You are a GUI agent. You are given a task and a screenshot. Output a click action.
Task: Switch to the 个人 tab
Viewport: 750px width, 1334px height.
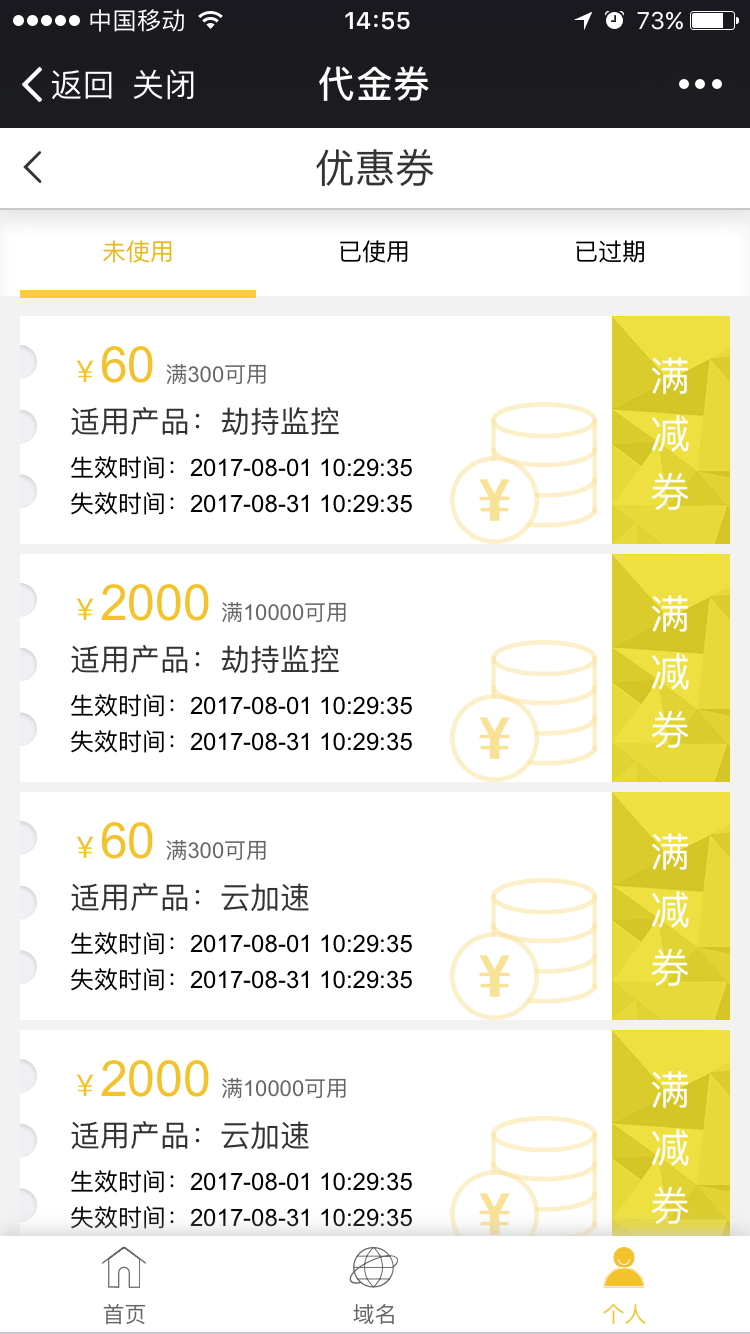click(x=624, y=1285)
